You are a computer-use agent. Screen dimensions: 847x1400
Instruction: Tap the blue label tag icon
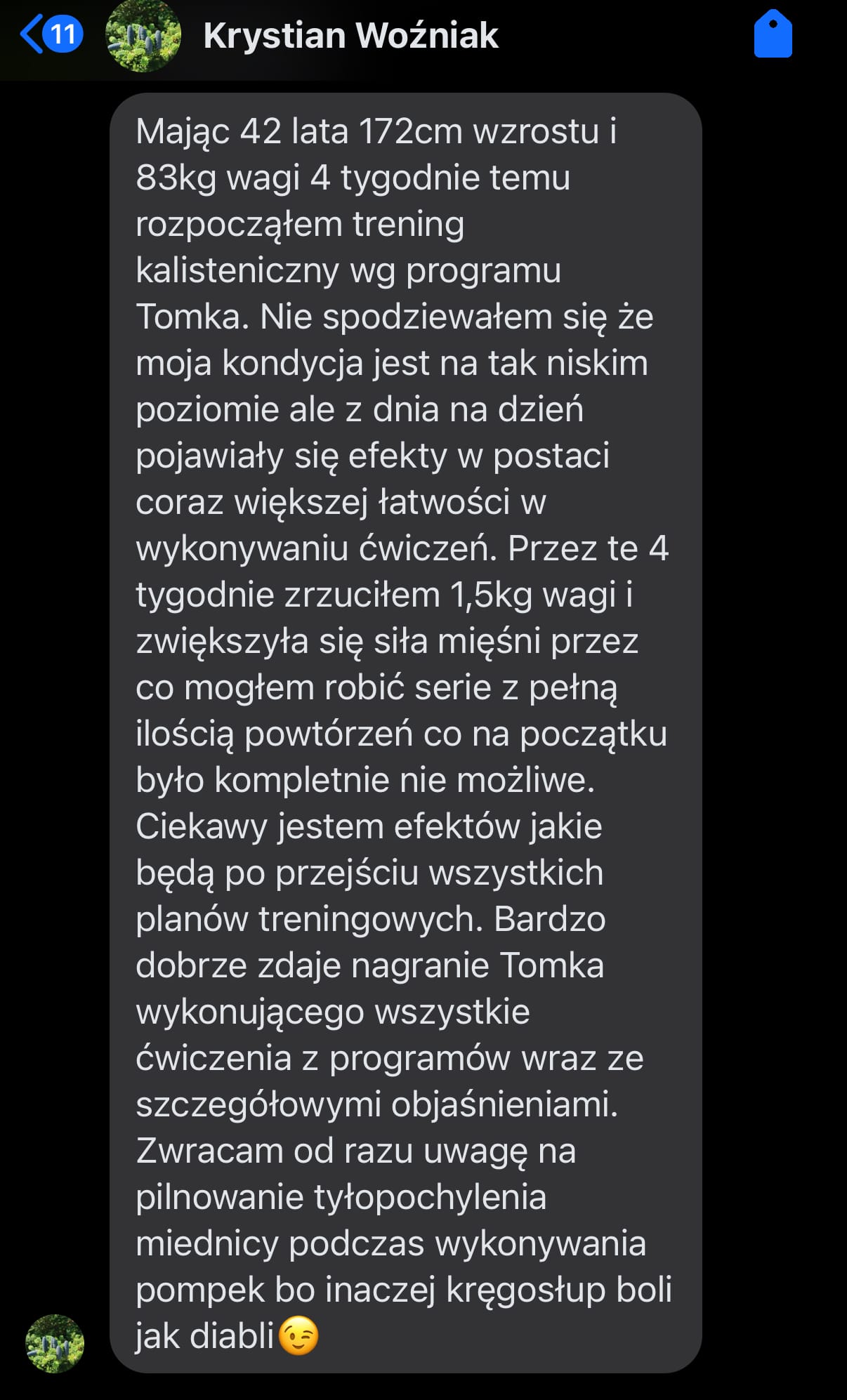pos(773,34)
